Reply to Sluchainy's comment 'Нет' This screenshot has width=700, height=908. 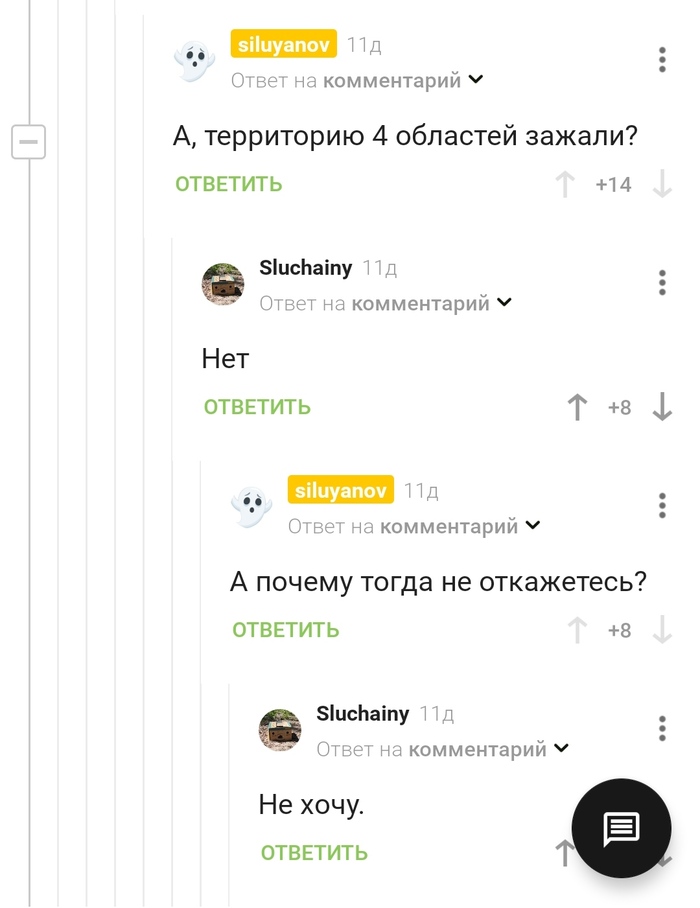click(257, 407)
